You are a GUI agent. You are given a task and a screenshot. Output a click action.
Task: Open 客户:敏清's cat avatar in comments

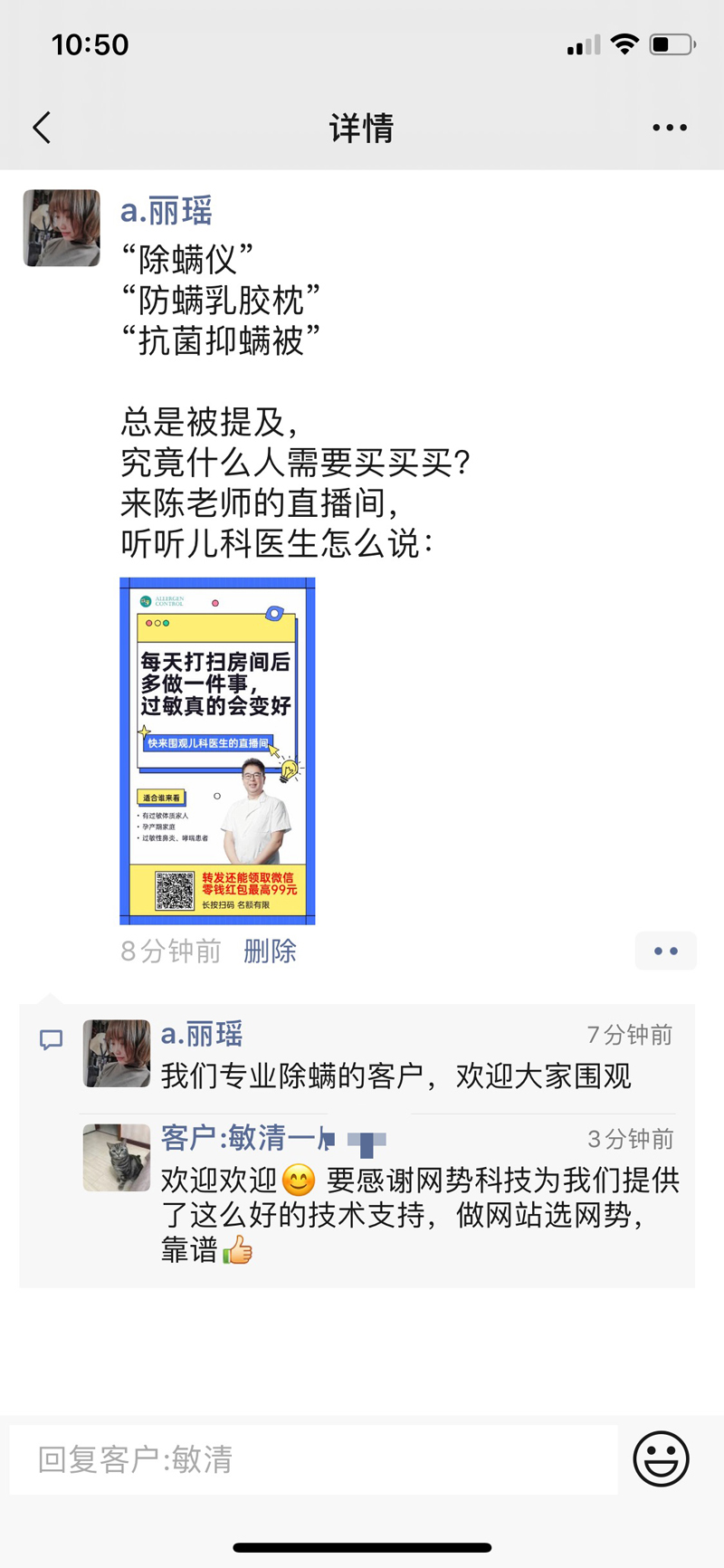117,1157
